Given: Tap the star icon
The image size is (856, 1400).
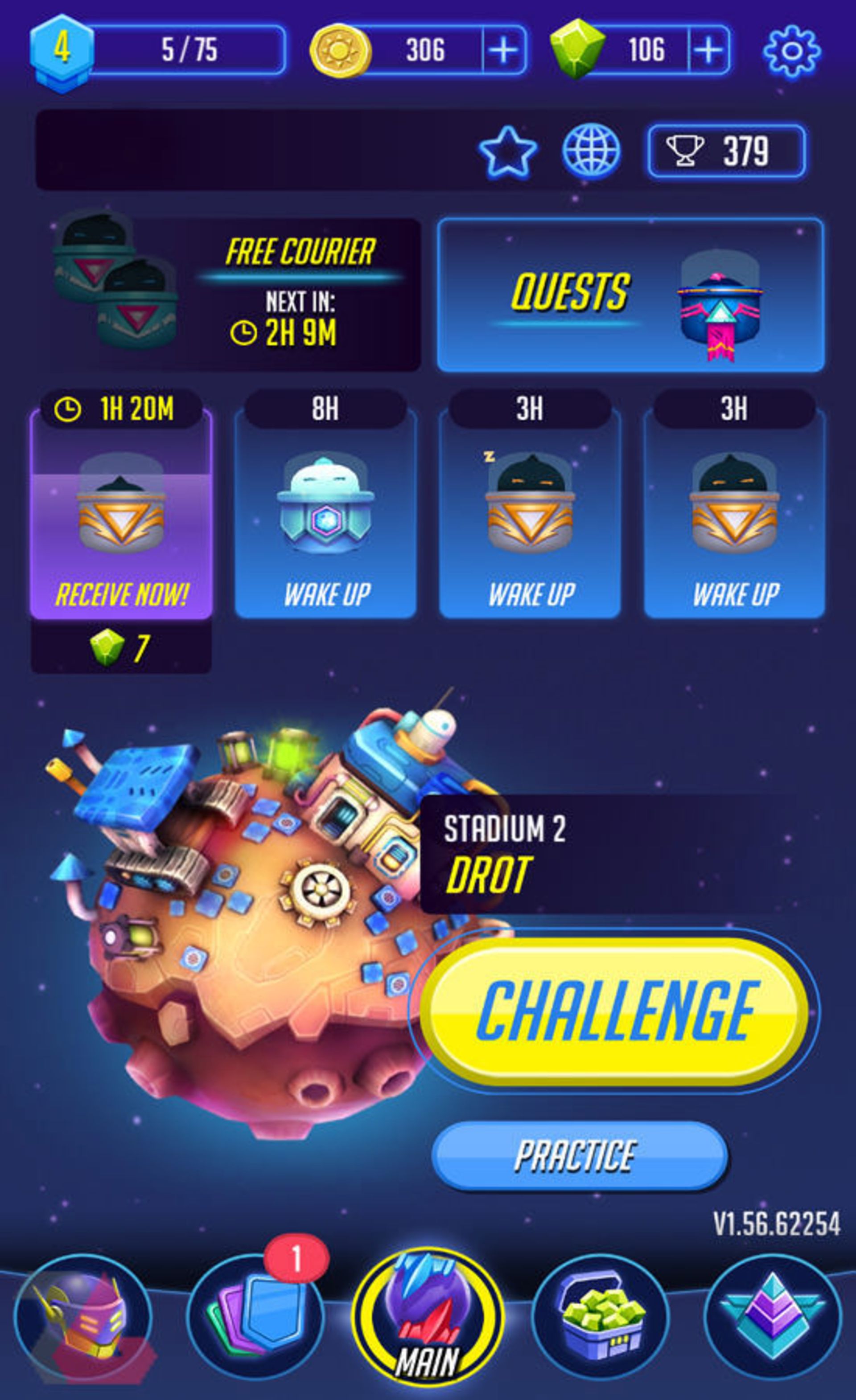Looking at the screenshot, I should (507, 151).
